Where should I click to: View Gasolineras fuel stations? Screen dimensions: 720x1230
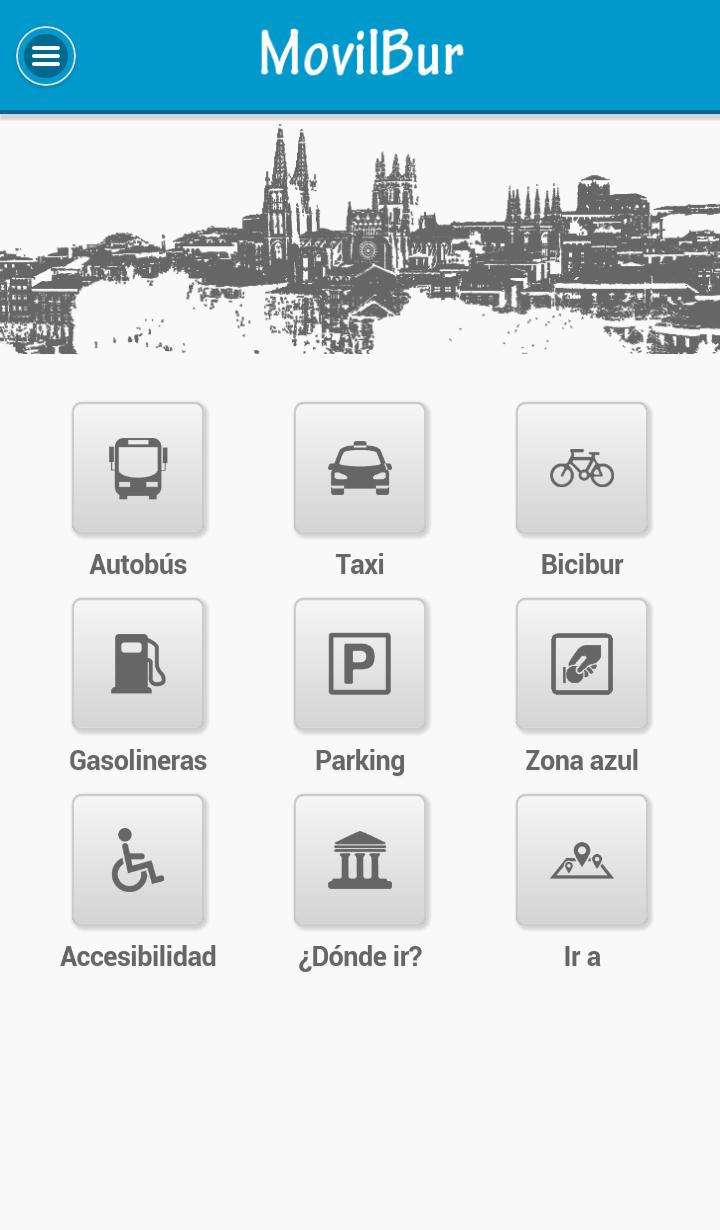point(138,664)
